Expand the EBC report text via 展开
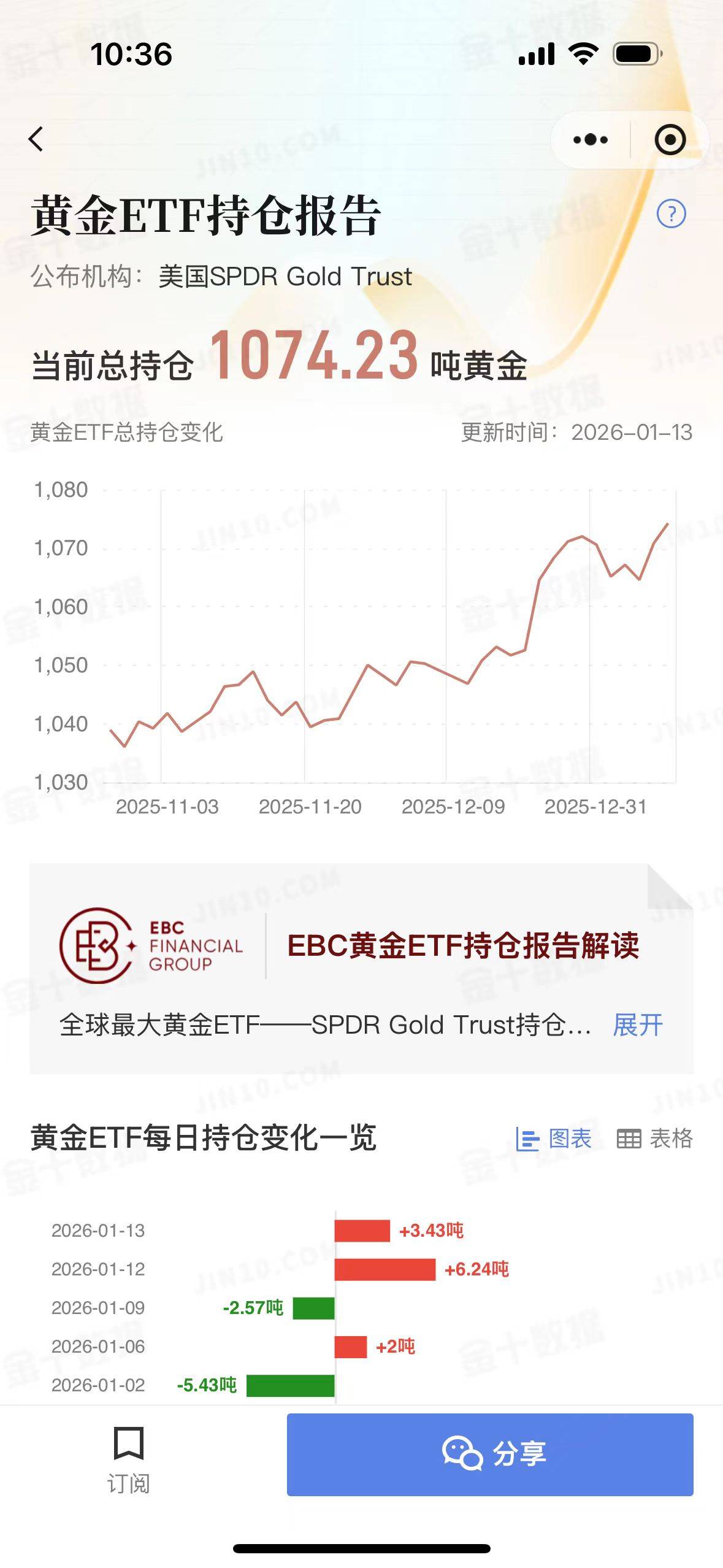Image resolution: width=723 pixels, height=1568 pixels. coord(638,1025)
